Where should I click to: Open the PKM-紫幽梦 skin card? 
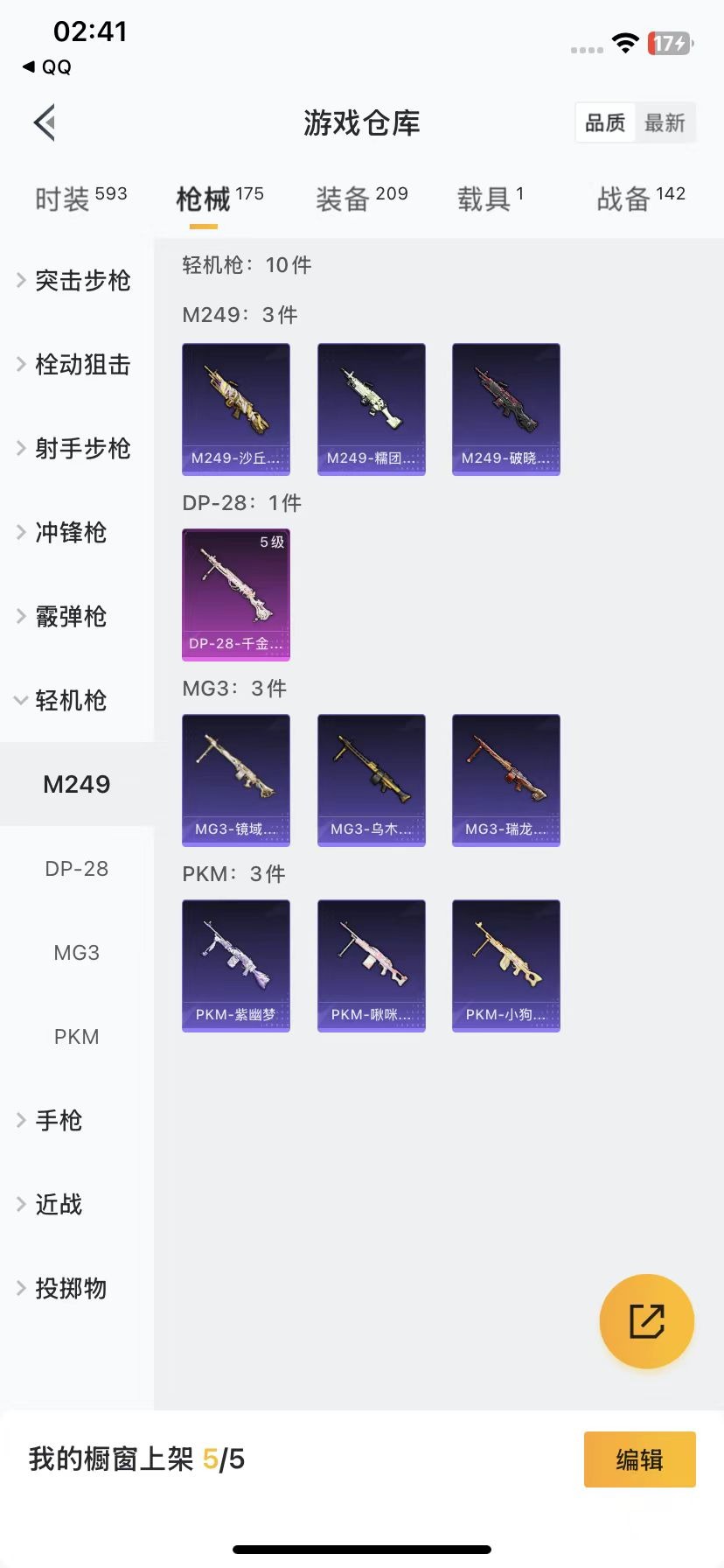236,965
